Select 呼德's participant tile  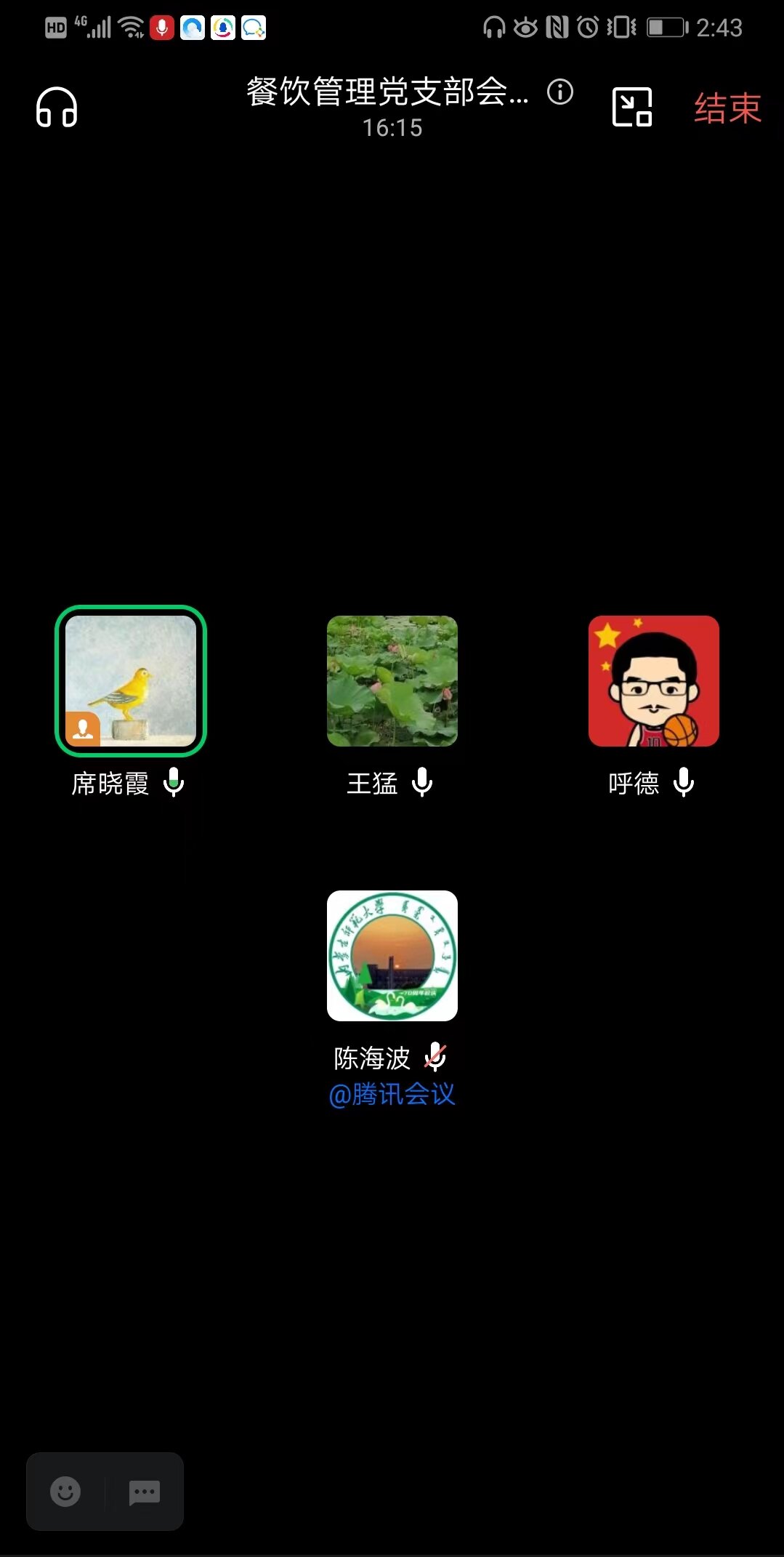coord(653,681)
